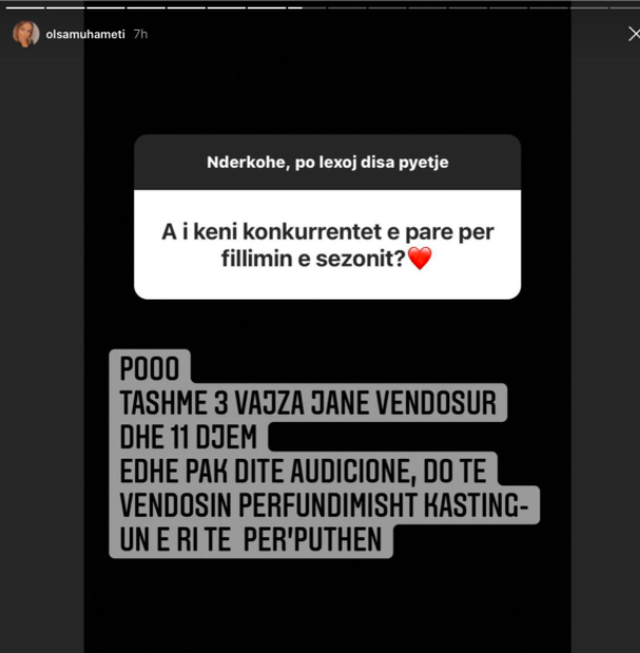The image size is (640, 653).
Task: Open olsamuhameti's profile picture
Action: point(26,34)
